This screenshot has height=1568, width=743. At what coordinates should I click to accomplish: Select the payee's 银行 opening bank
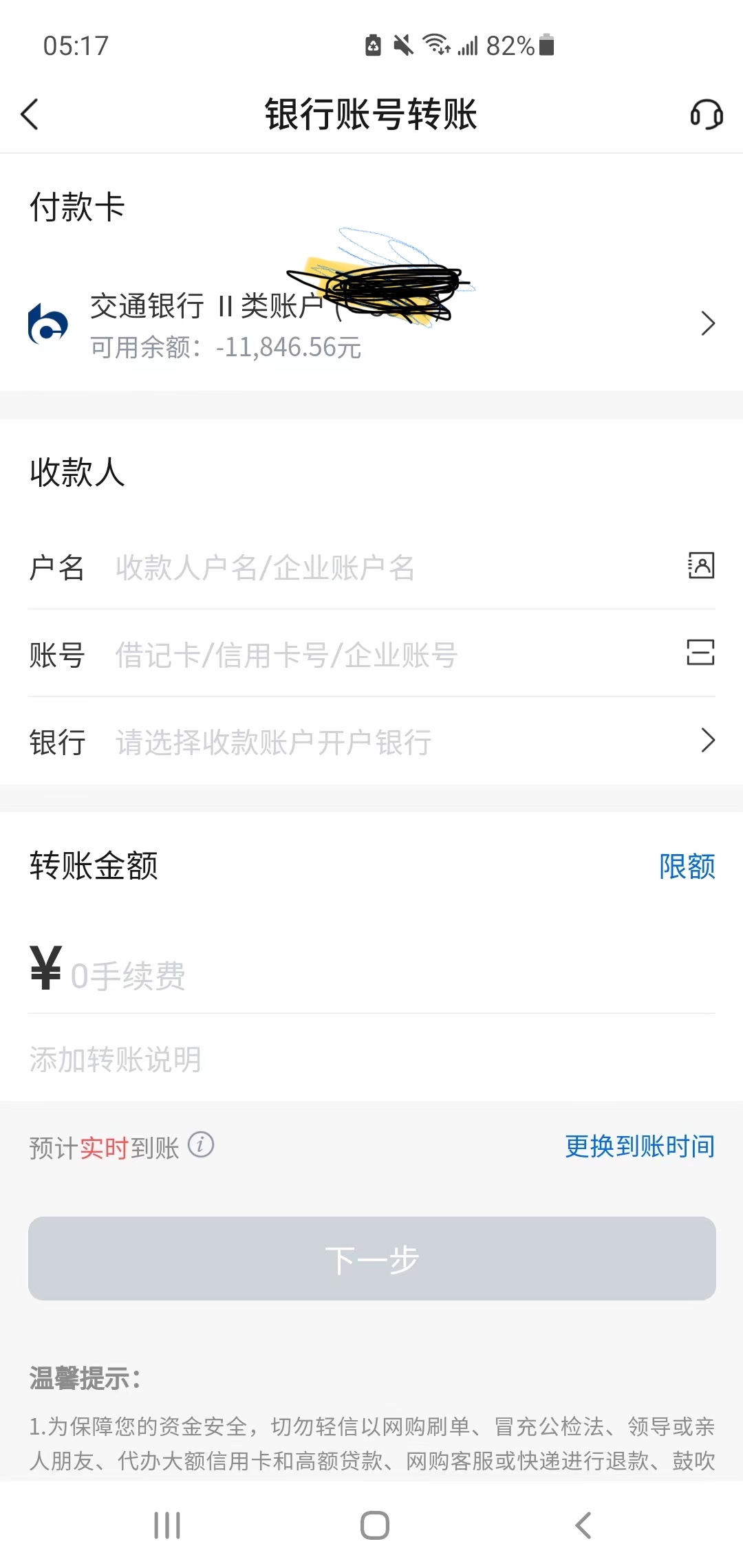406,741
